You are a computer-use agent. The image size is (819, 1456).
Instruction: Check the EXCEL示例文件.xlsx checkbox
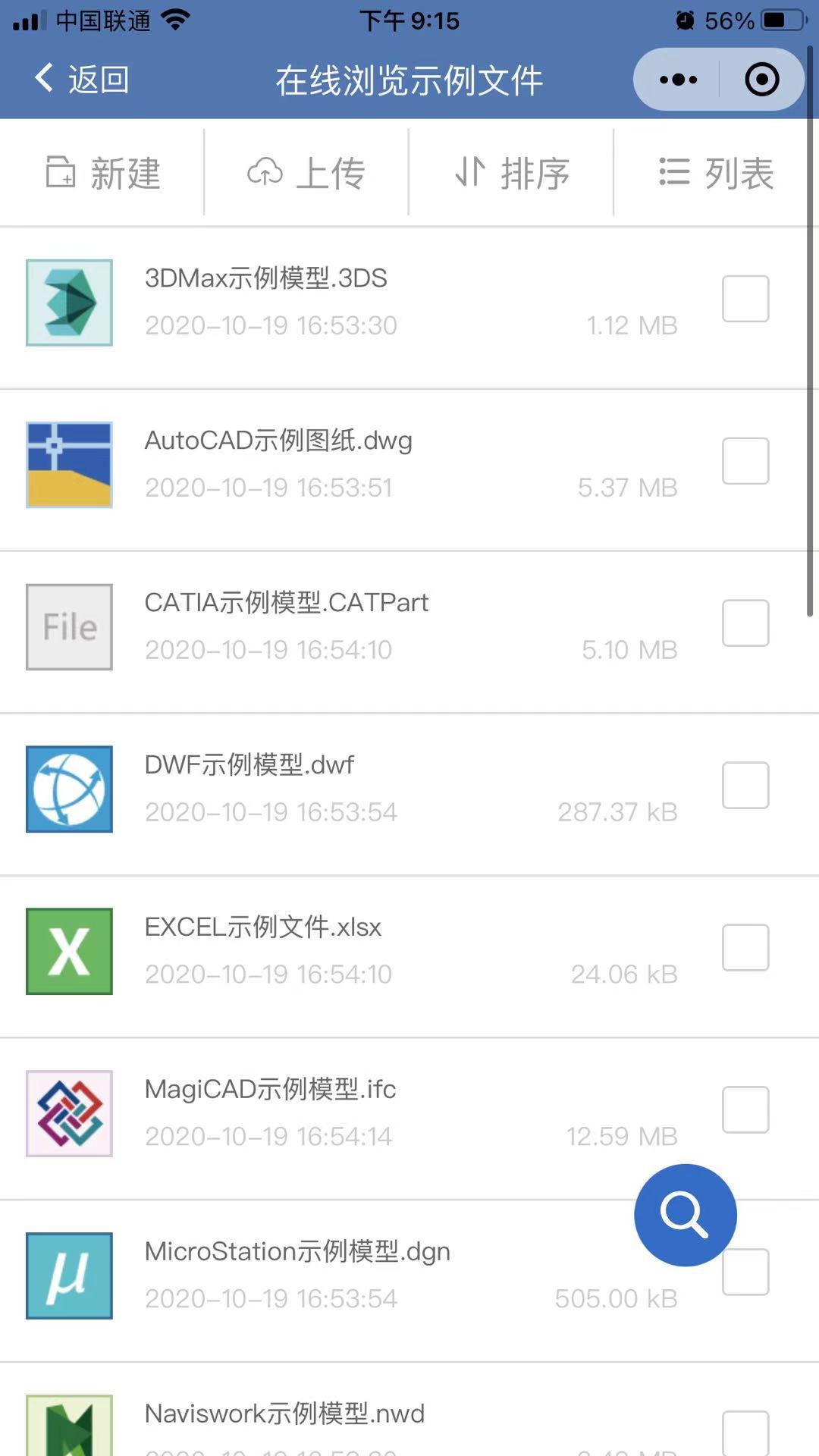coord(745,948)
